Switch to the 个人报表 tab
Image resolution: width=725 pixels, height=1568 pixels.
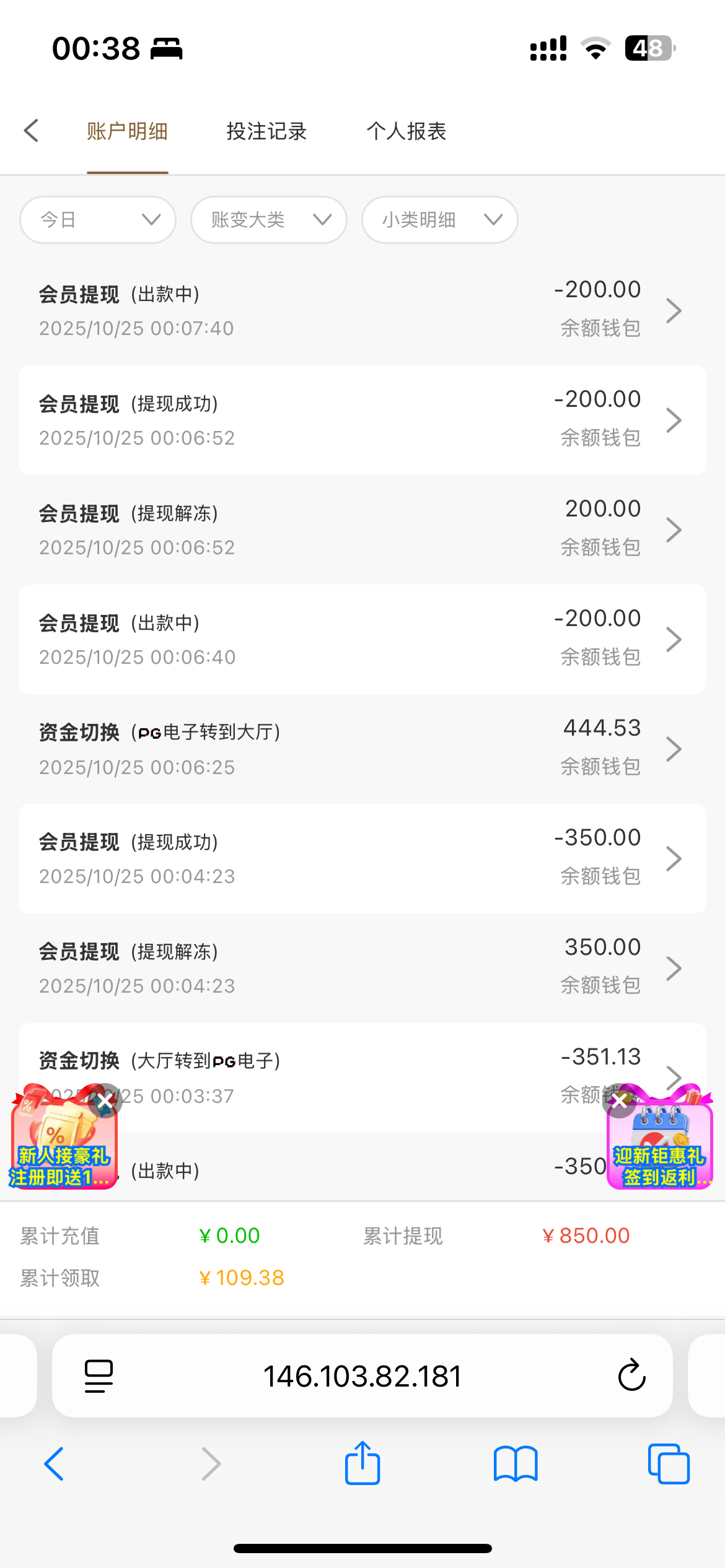pyautogui.click(x=407, y=131)
